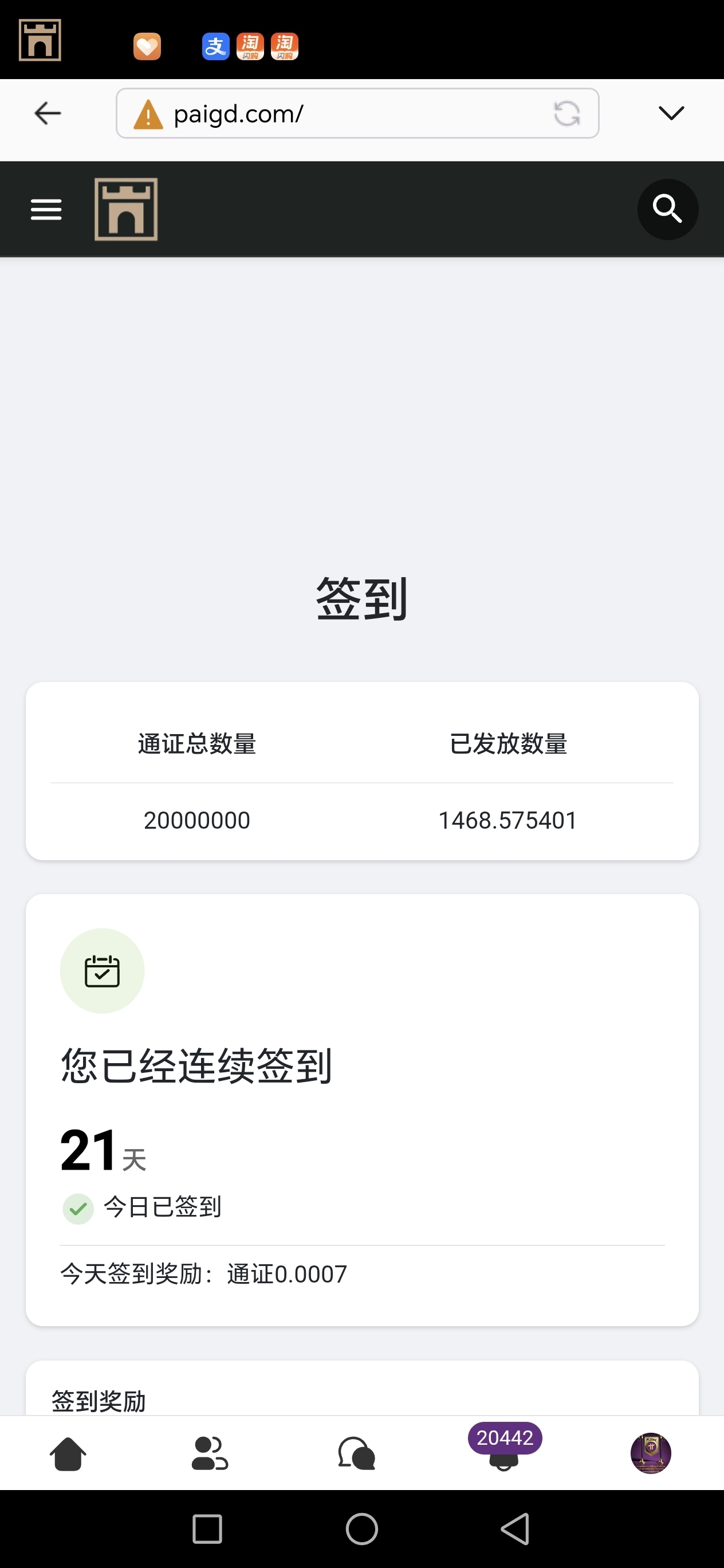724x1568 pixels.
Task: Switch to the friends tab
Action: (x=209, y=1453)
